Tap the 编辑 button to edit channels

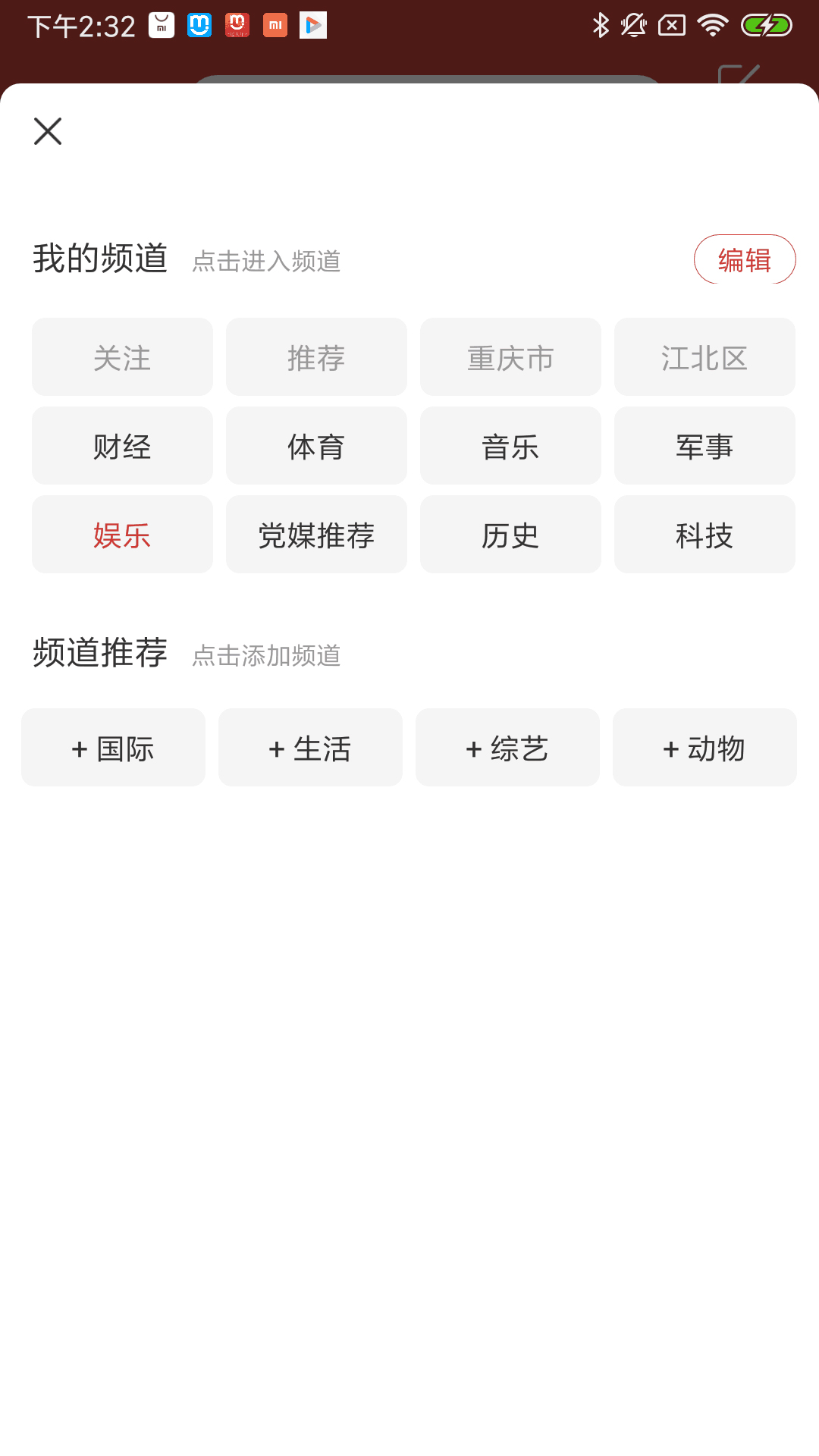[745, 259]
